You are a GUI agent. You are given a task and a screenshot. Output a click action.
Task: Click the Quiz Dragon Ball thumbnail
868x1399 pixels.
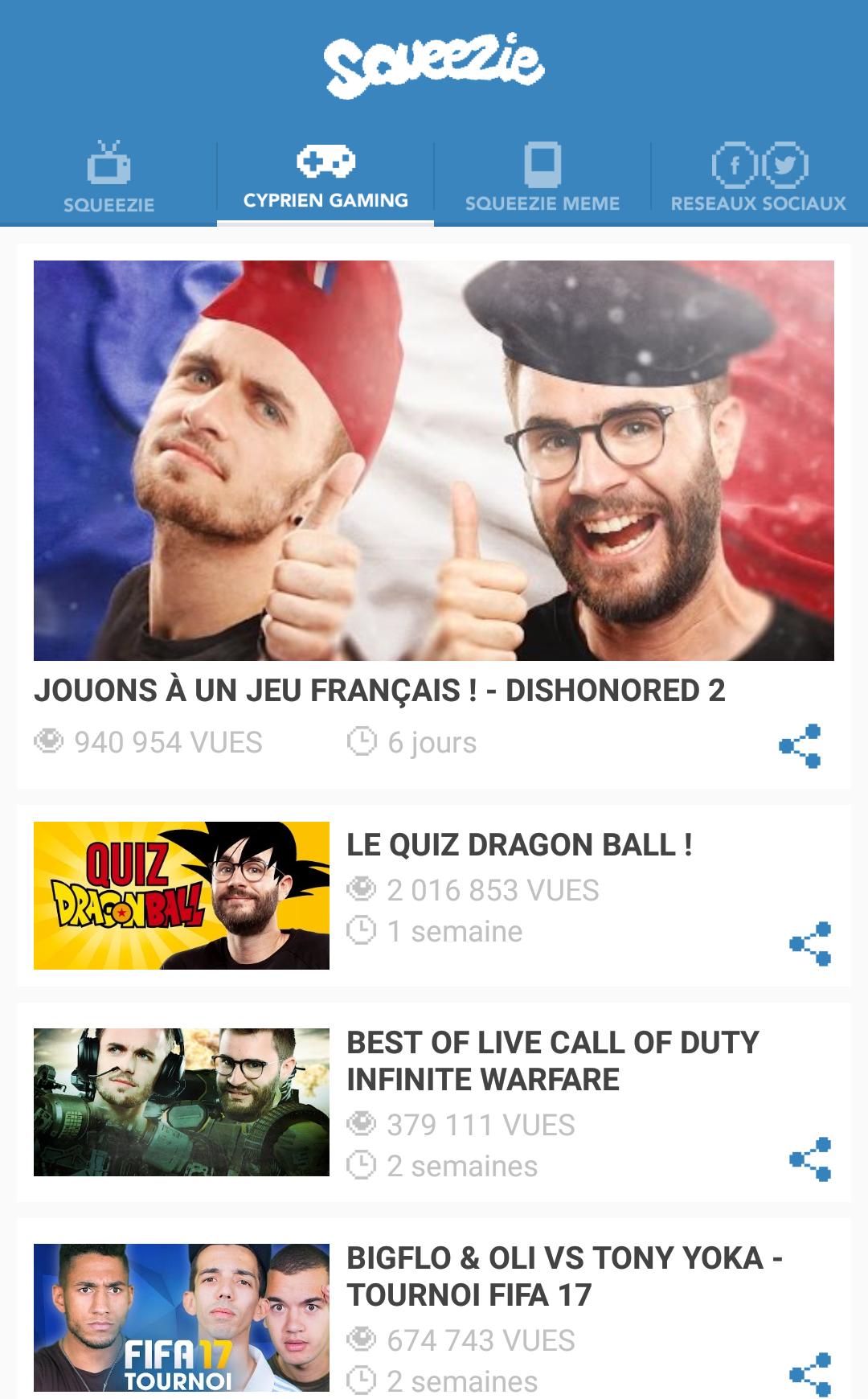(x=181, y=892)
